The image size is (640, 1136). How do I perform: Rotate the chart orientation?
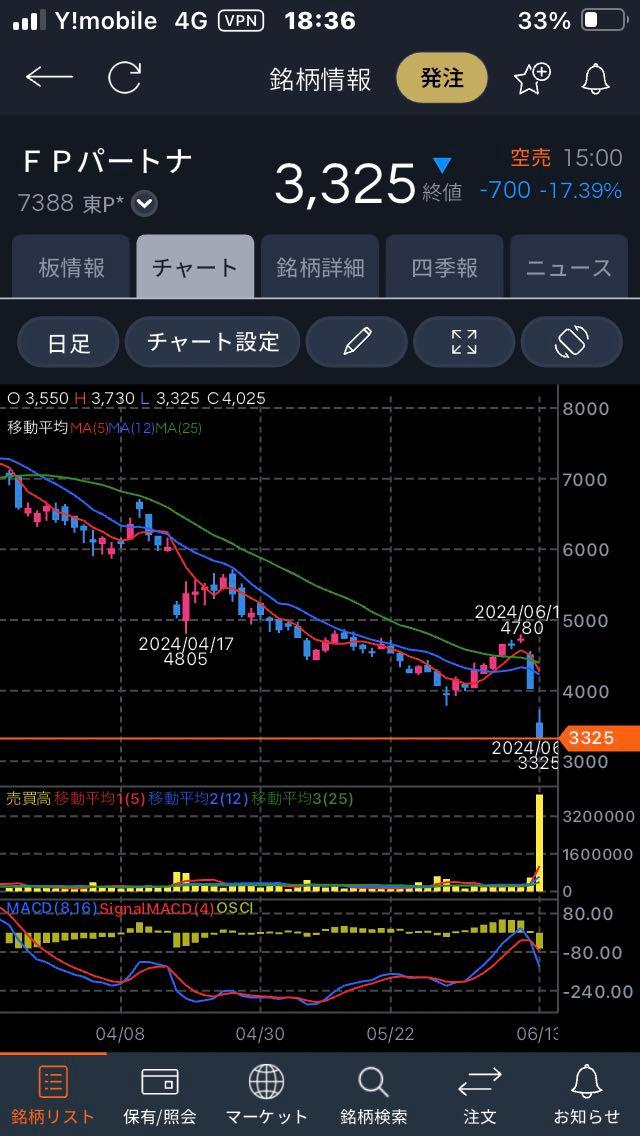(x=571, y=342)
